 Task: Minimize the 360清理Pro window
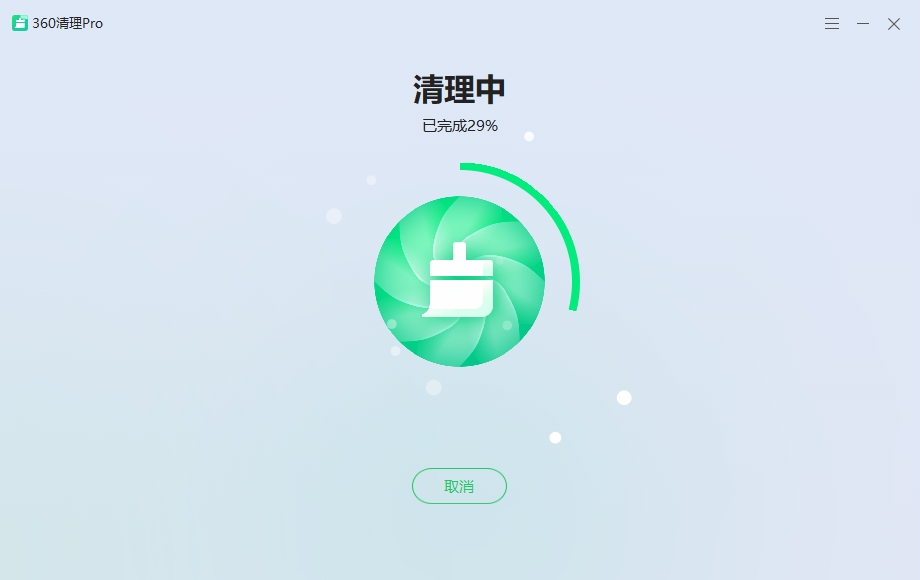862,24
